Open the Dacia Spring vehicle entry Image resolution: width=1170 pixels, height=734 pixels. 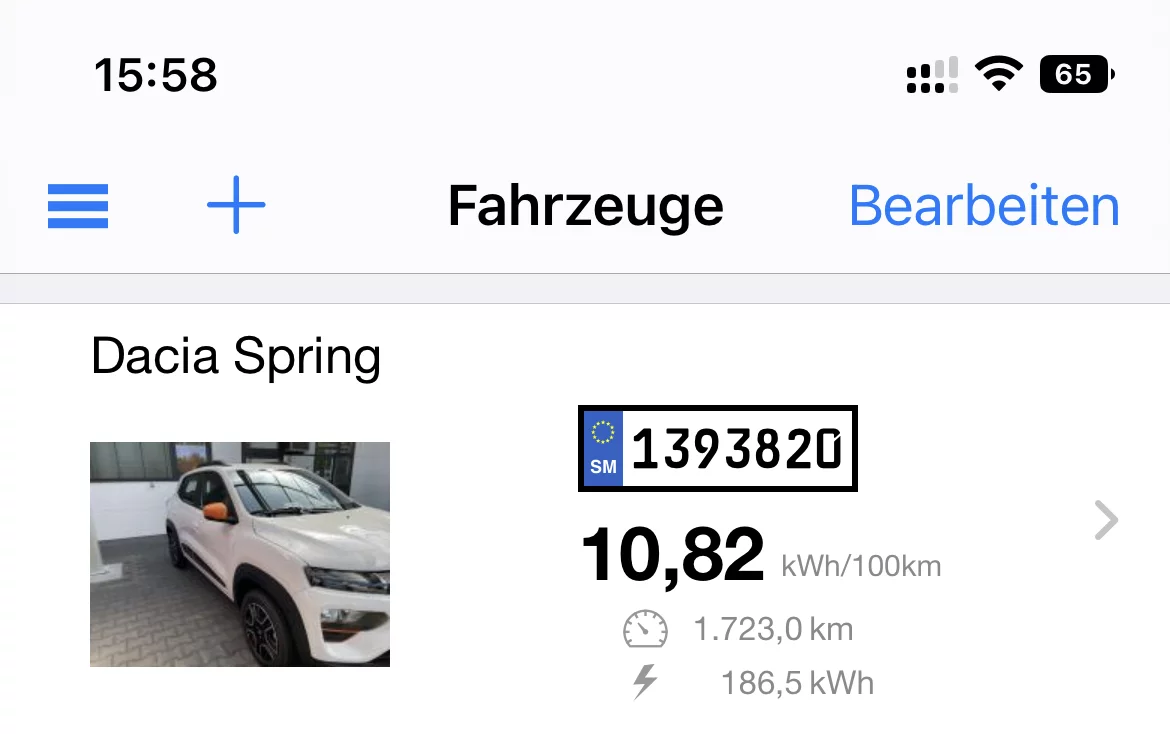(x=600, y=520)
